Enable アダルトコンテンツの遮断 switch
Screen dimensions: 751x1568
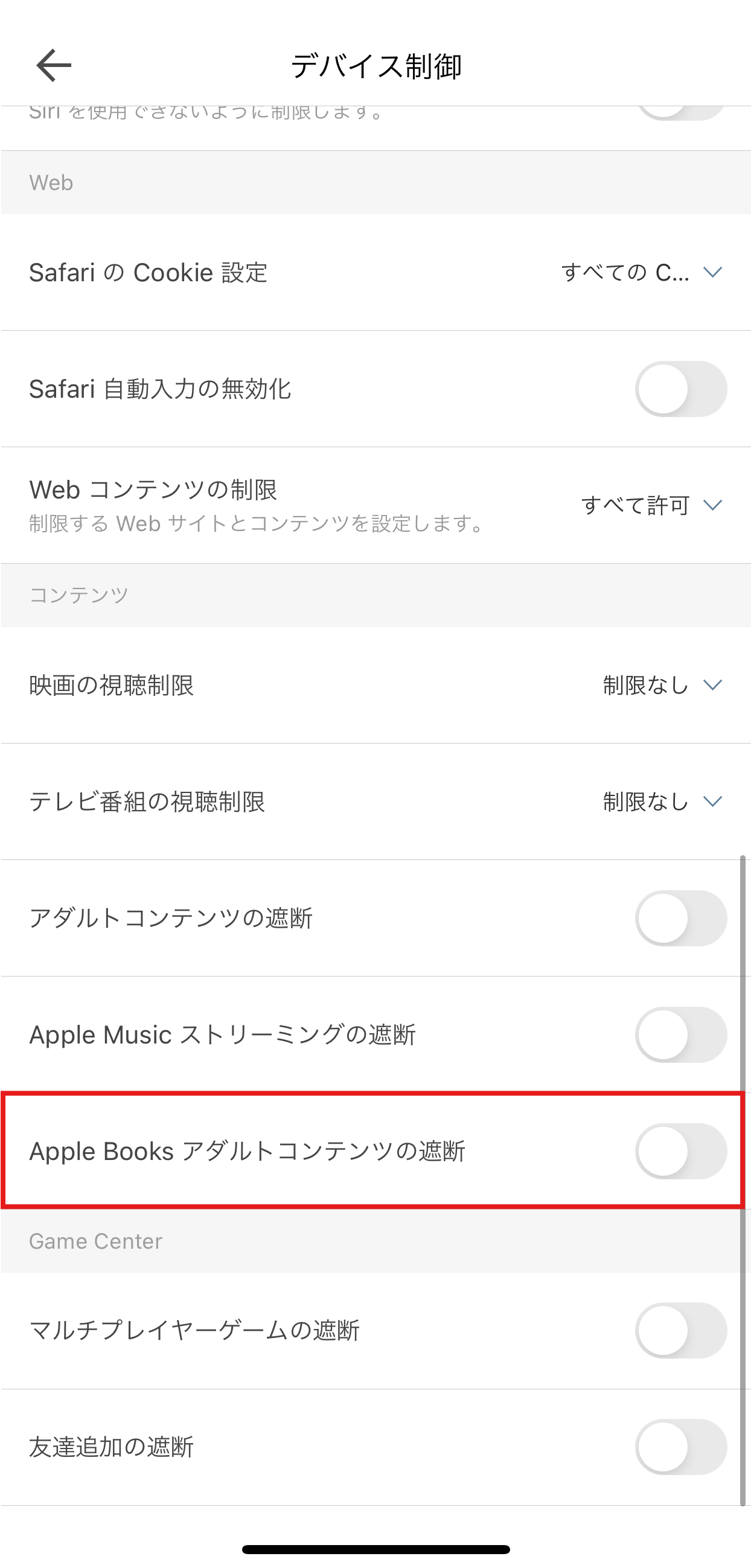point(680,919)
